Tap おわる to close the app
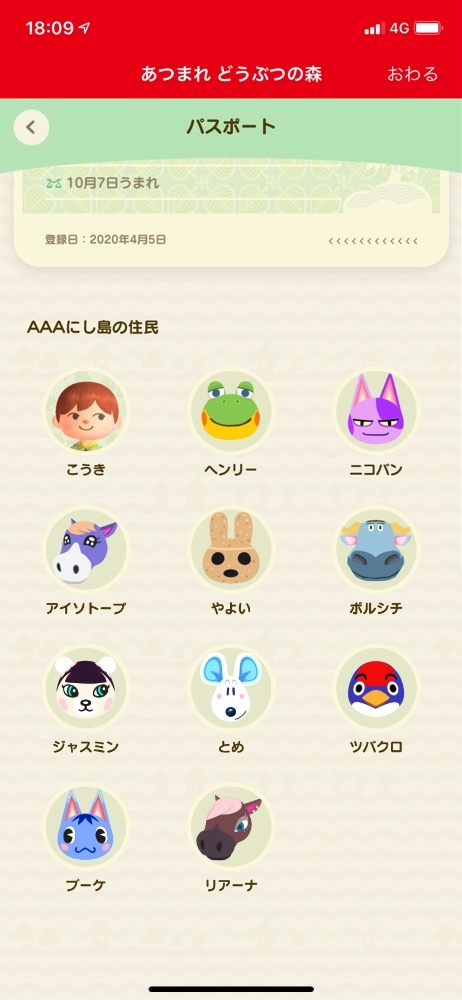The image size is (462, 1000). coord(413,74)
